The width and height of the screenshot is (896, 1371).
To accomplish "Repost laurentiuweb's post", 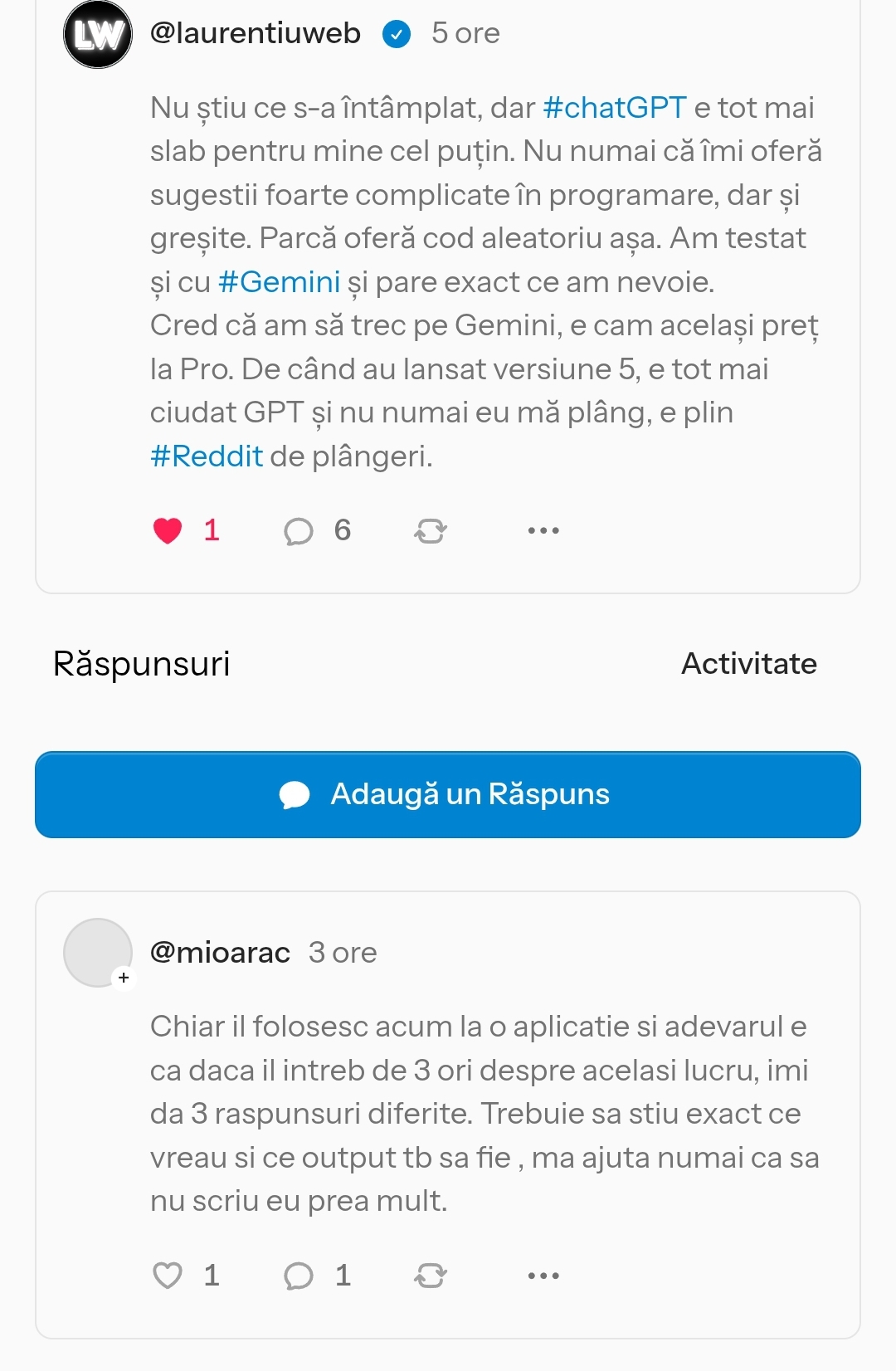I will coord(430,530).
